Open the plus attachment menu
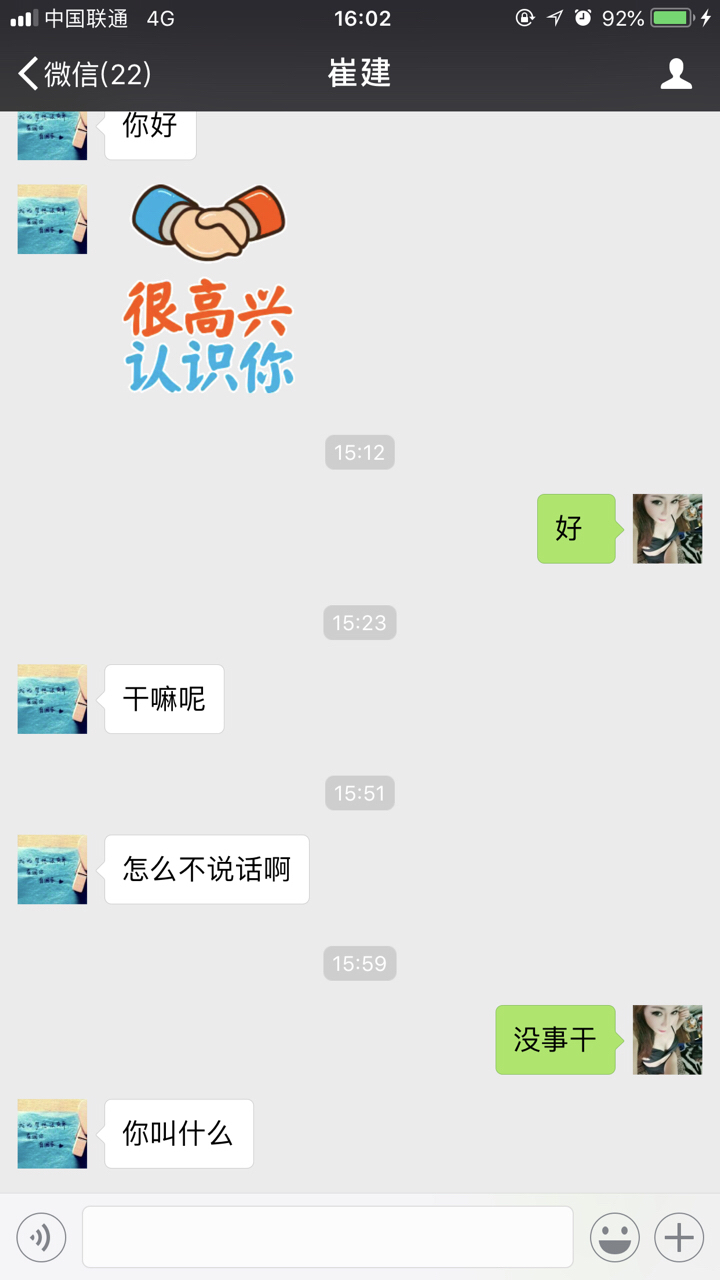Image resolution: width=720 pixels, height=1280 pixels. click(679, 1238)
